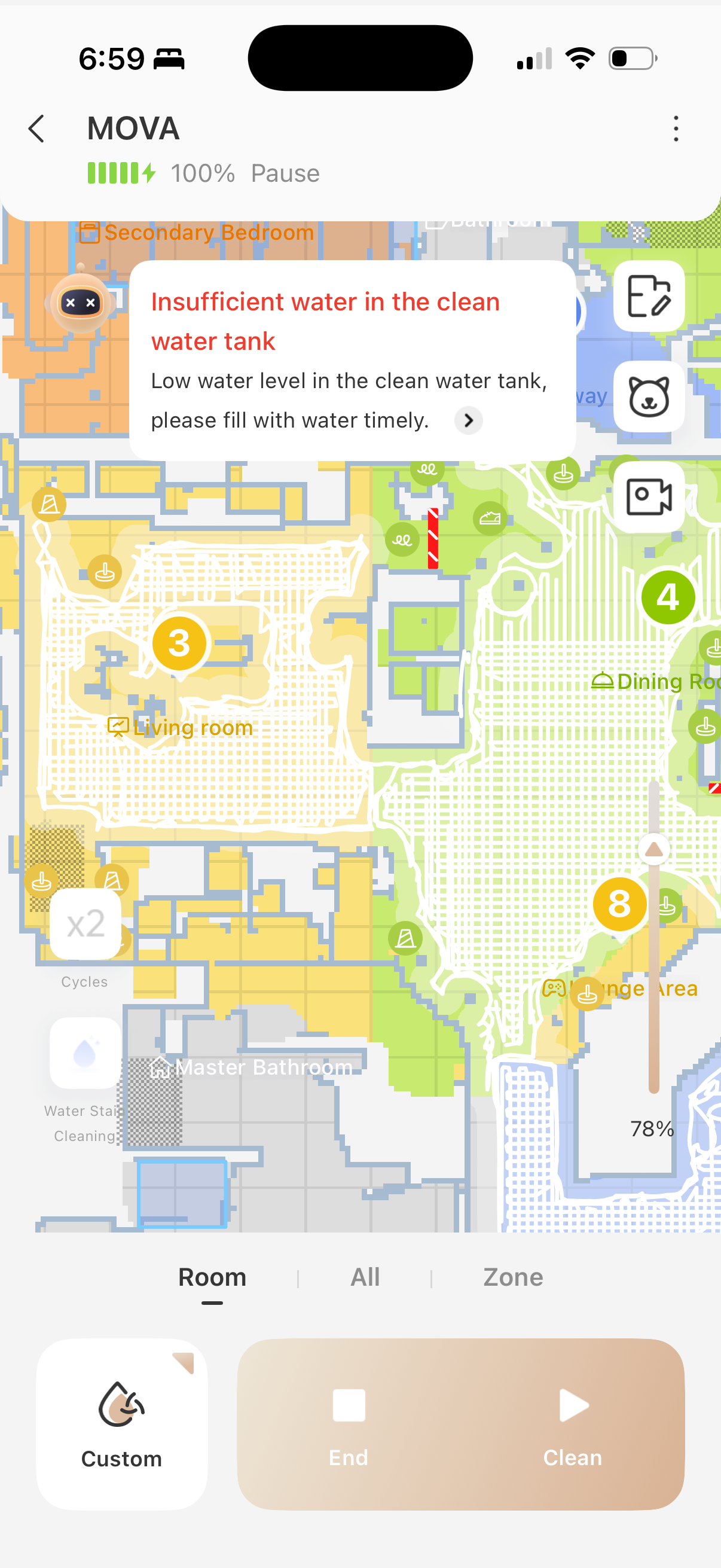The width and height of the screenshot is (721, 1568).
Task: Switch to the Room tab
Action: pyautogui.click(x=212, y=1277)
